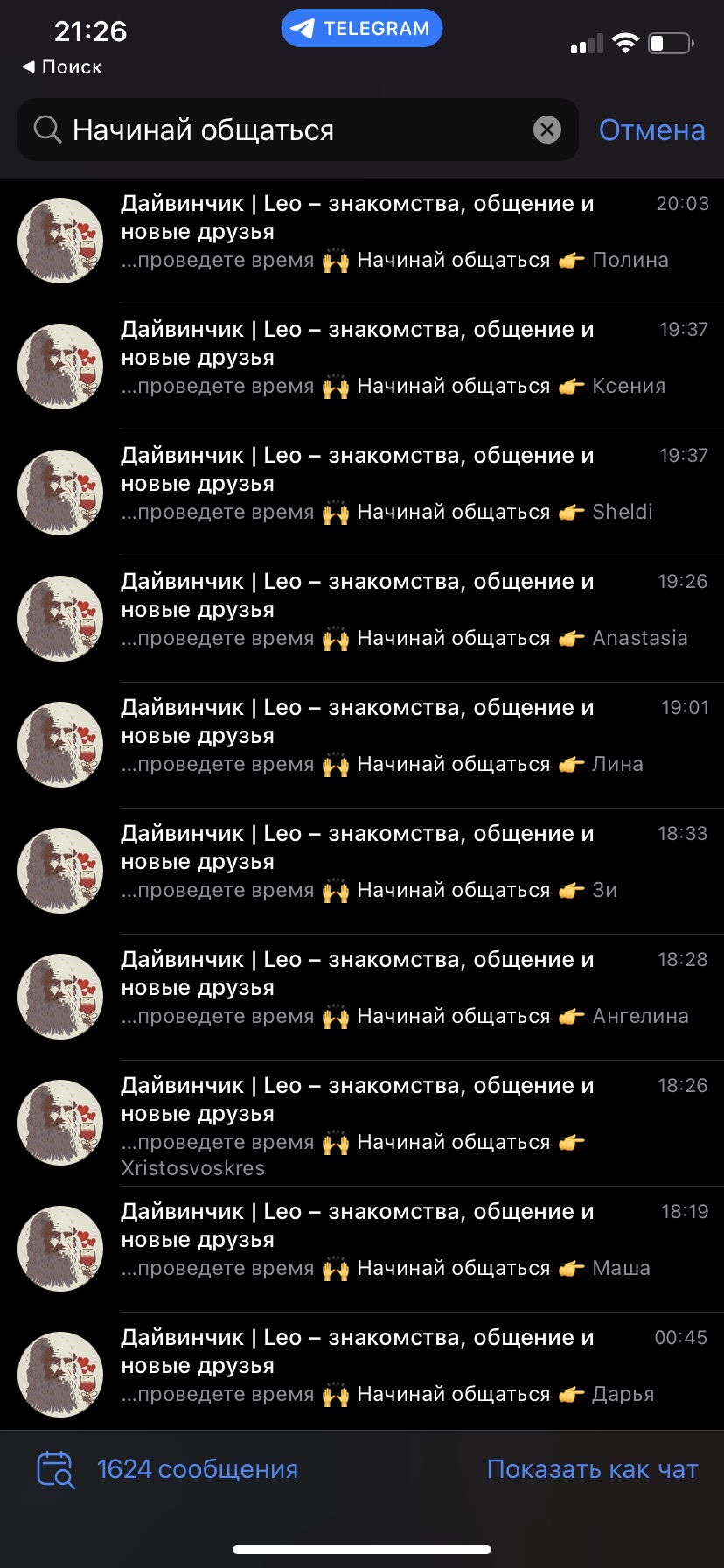Open the calendar date search icon
The height and width of the screenshot is (1568, 724).
click(x=56, y=1469)
